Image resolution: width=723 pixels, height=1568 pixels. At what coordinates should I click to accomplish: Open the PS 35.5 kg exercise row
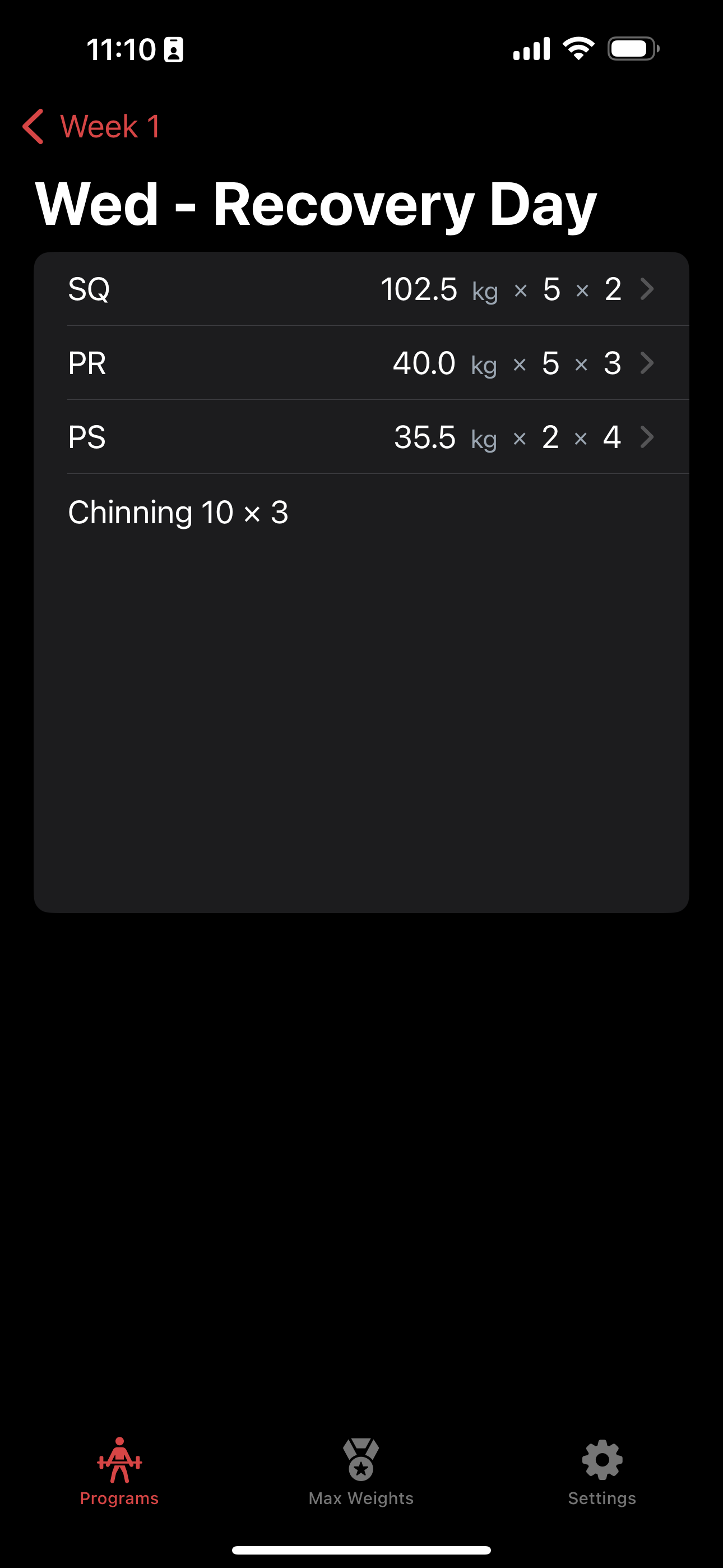pyautogui.click(x=361, y=437)
